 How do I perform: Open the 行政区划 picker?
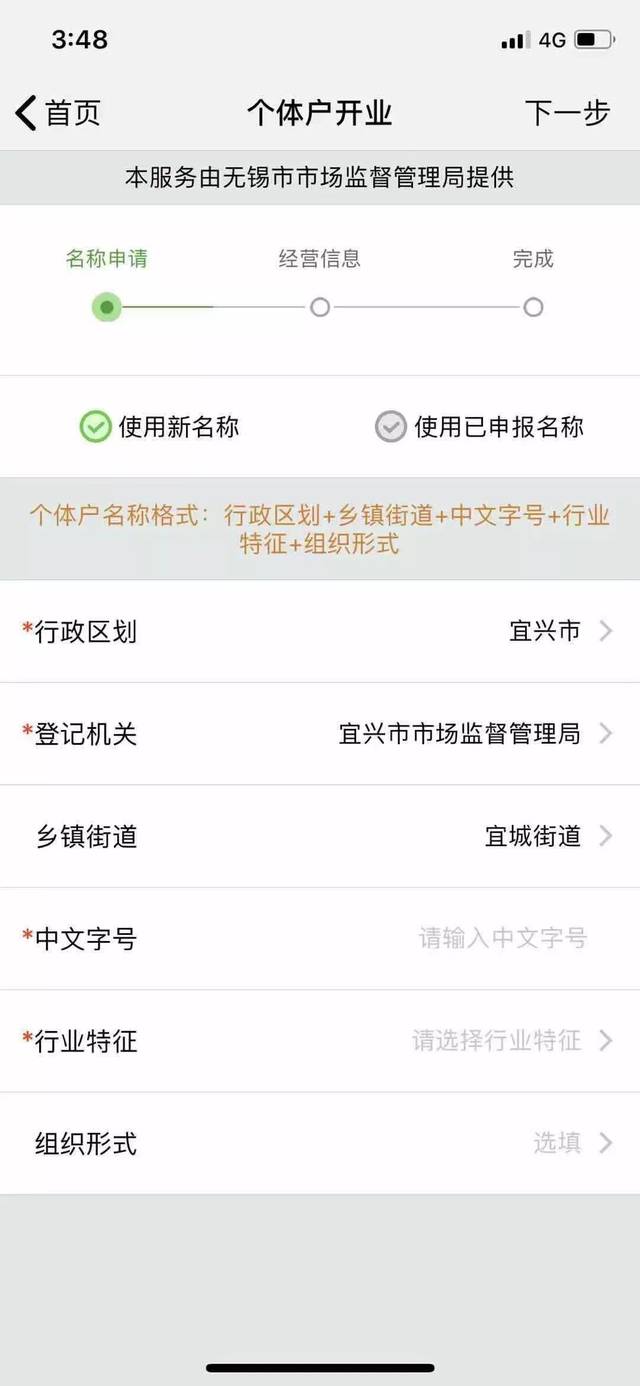(320, 632)
